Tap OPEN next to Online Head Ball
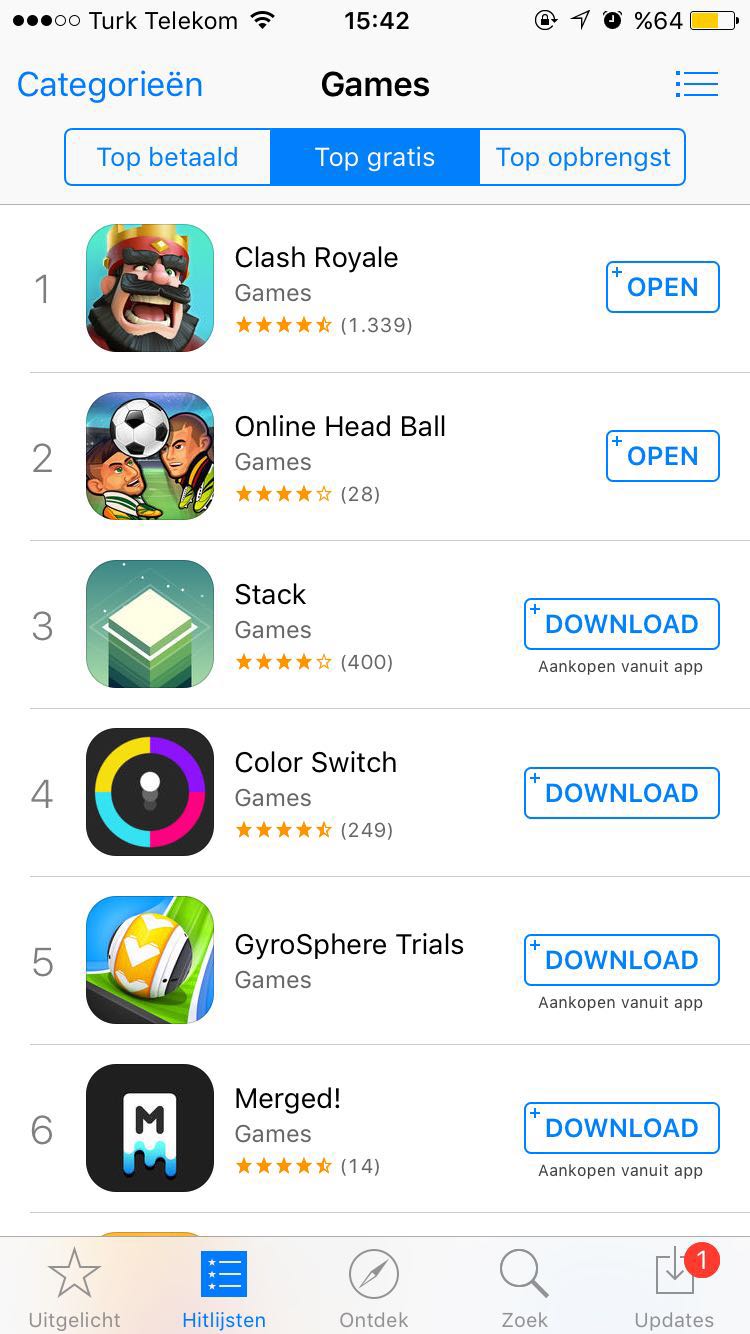Image resolution: width=750 pixels, height=1334 pixels. tap(662, 456)
